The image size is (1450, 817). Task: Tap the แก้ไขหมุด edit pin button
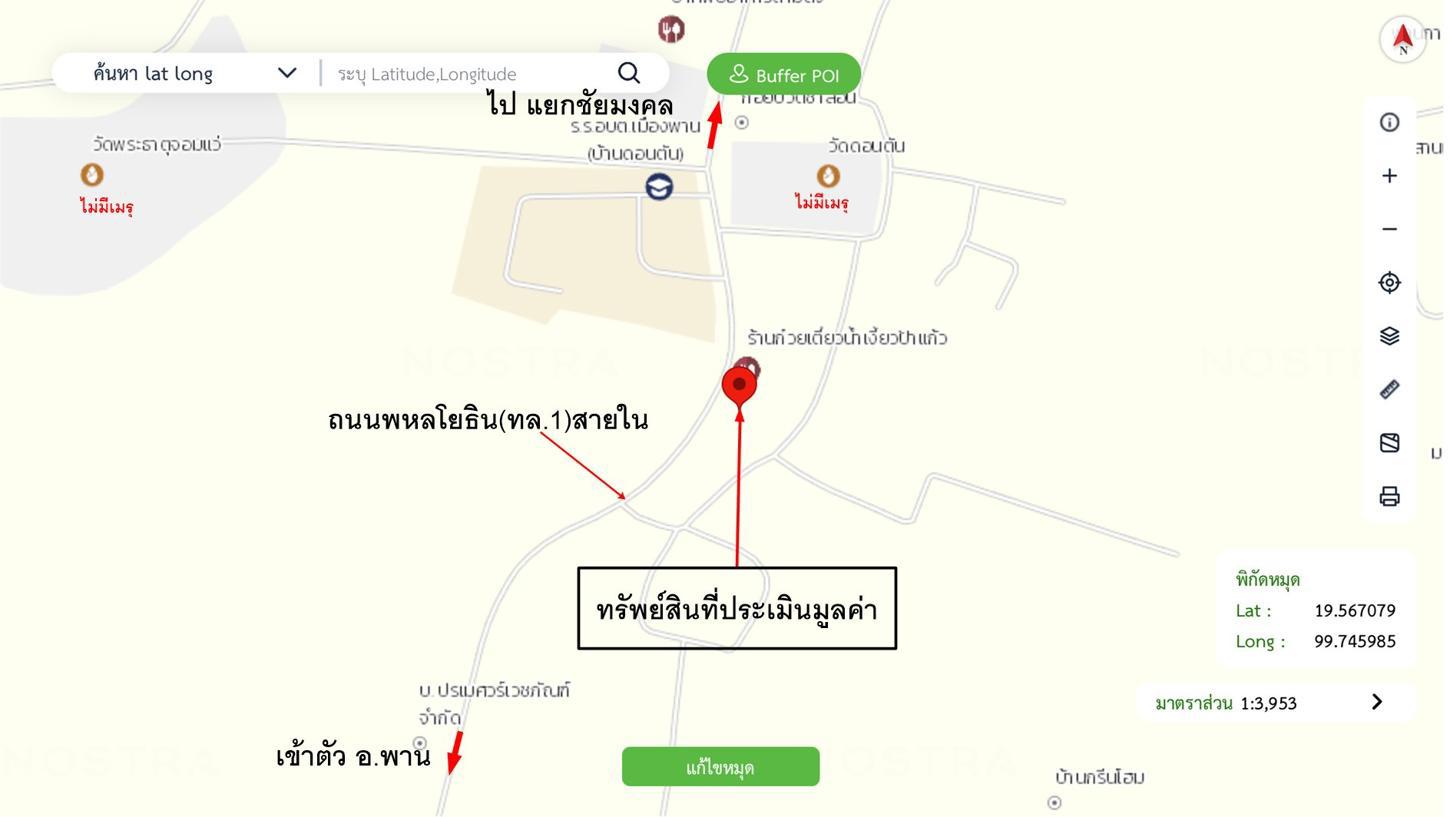click(720, 767)
